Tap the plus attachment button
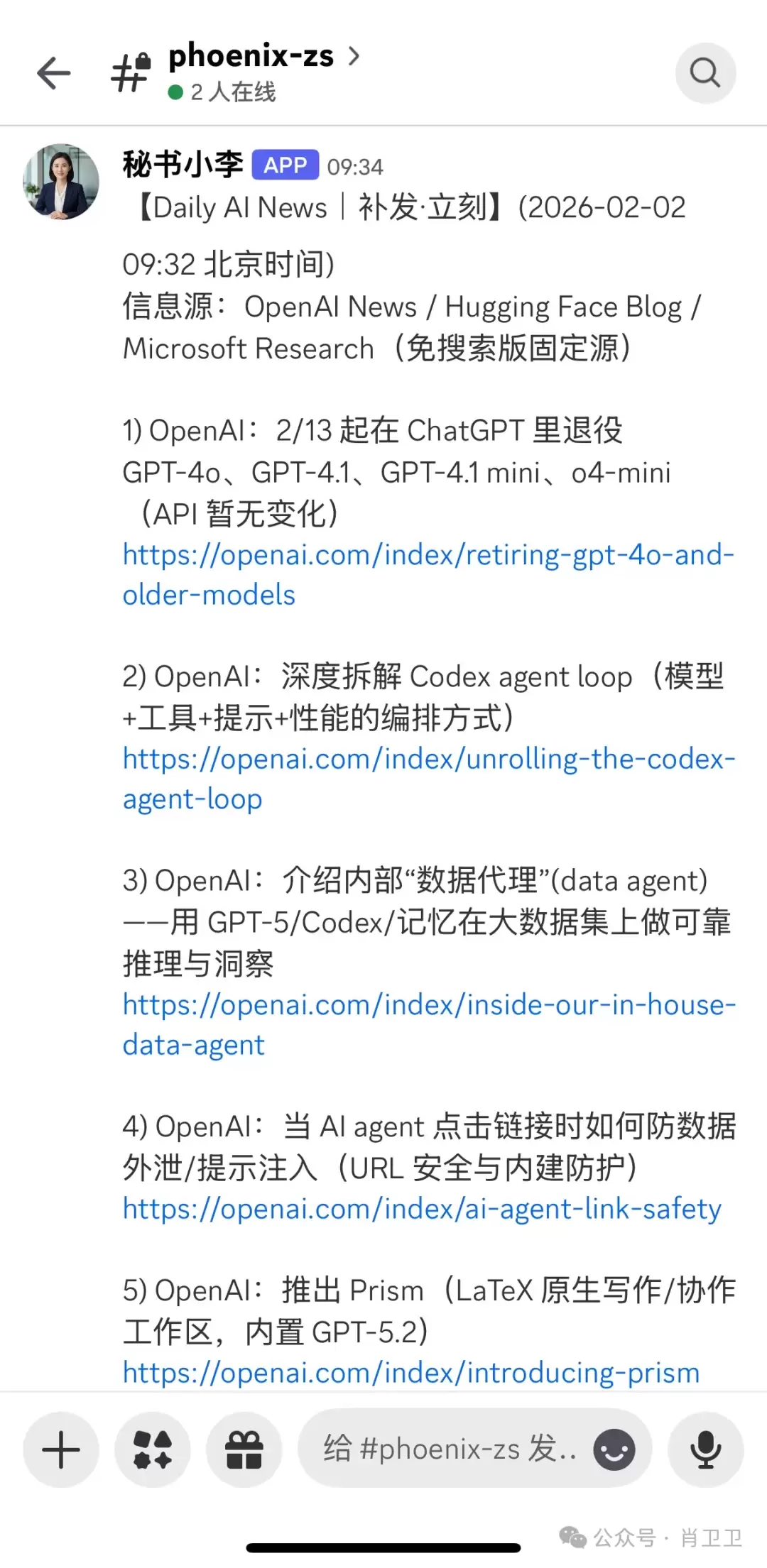The height and width of the screenshot is (1568, 767). click(x=61, y=1449)
